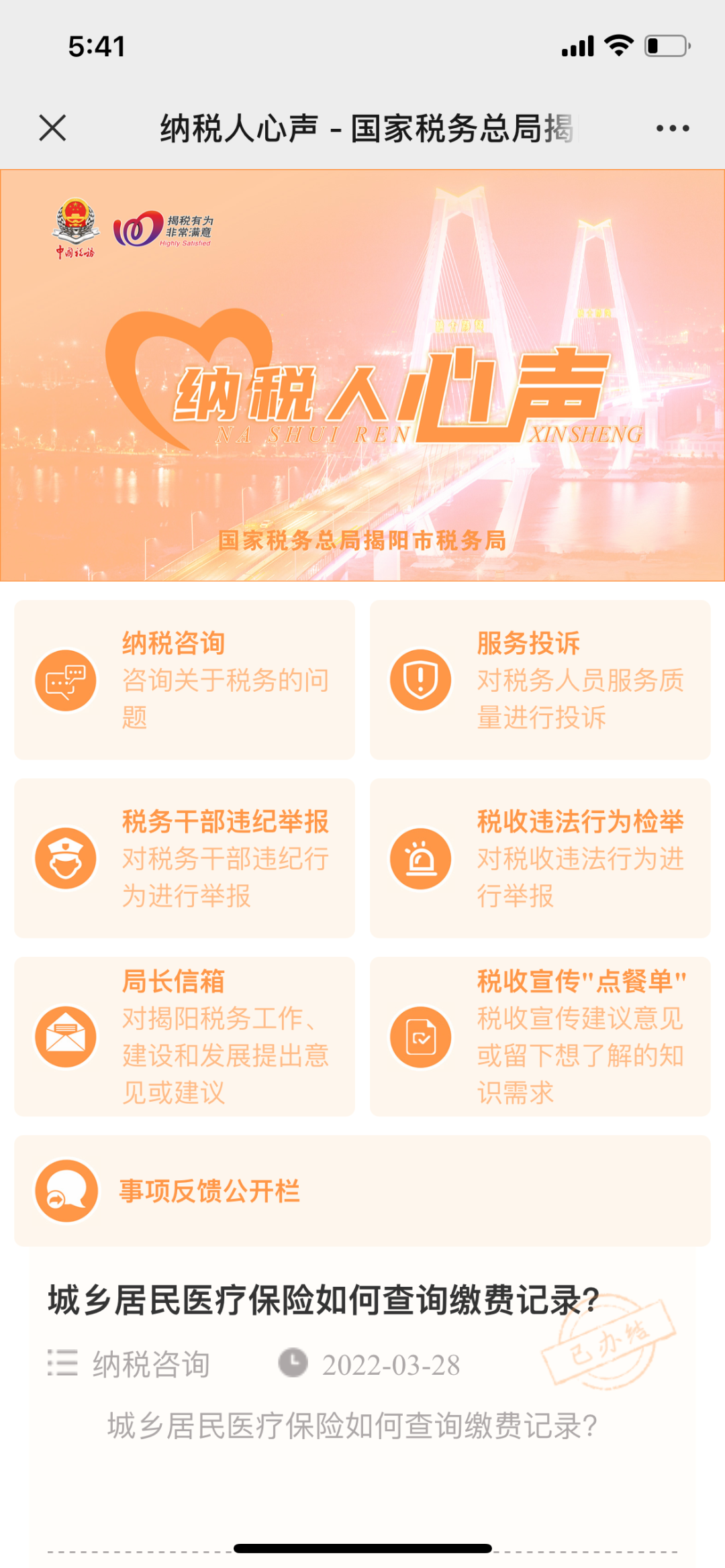Open the three-dot more options menu
Image resolution: width=725 pixels, height=1568 pixels.
tap(672, 128)
